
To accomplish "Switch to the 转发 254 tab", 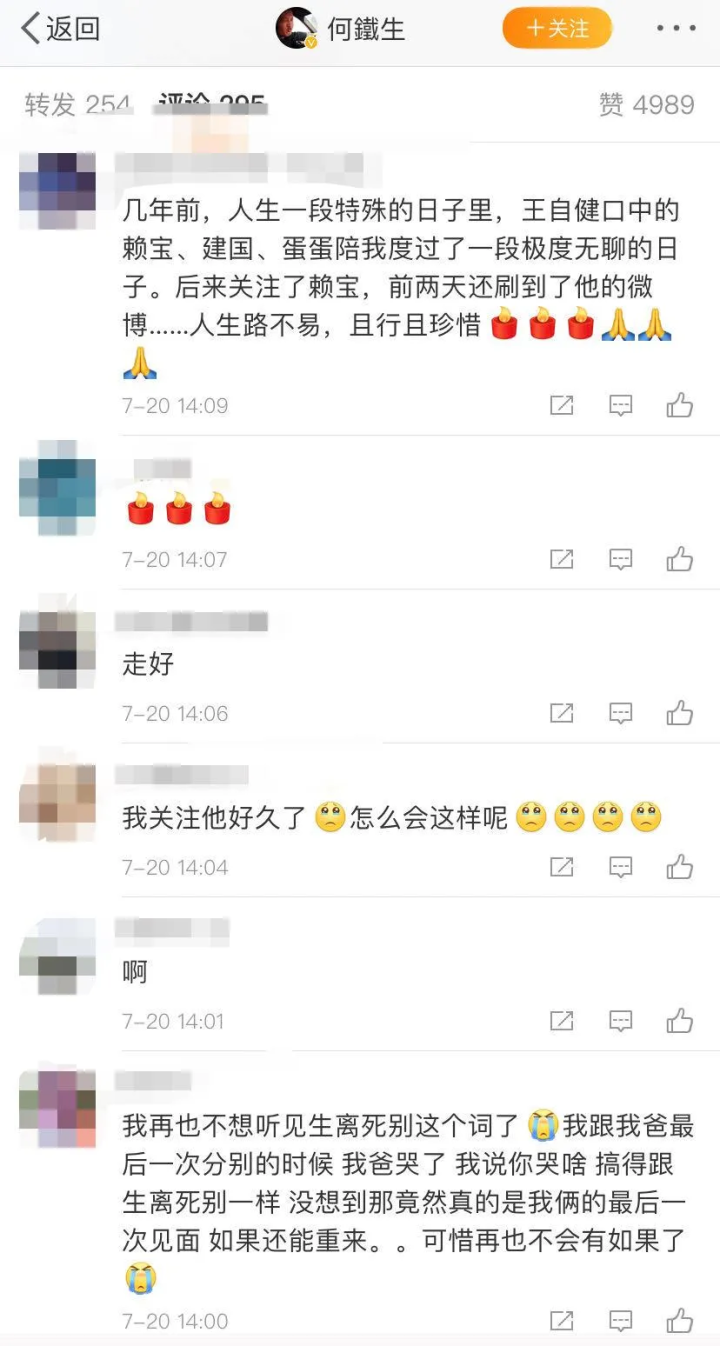I will [78, 105].
